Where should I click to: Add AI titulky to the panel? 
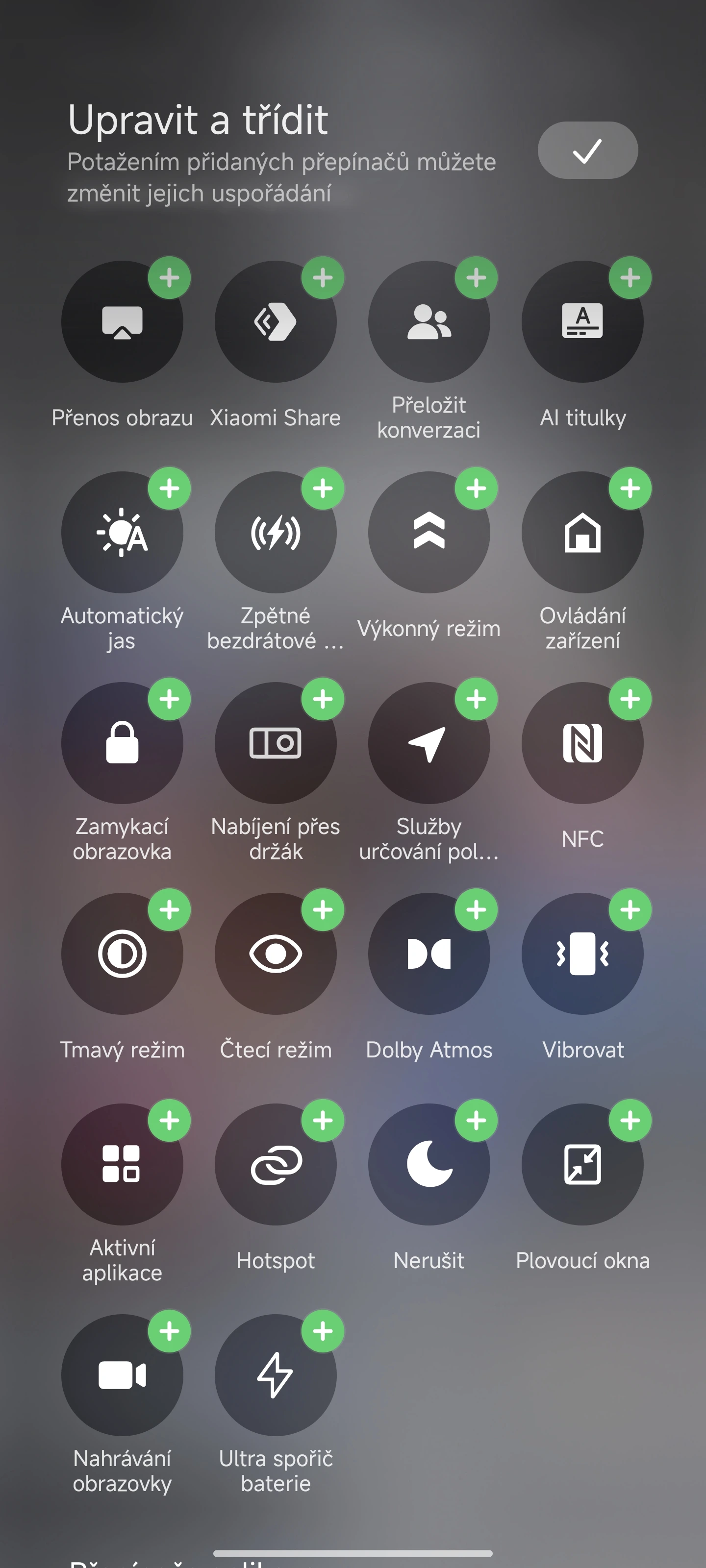[x=630, y=278]
